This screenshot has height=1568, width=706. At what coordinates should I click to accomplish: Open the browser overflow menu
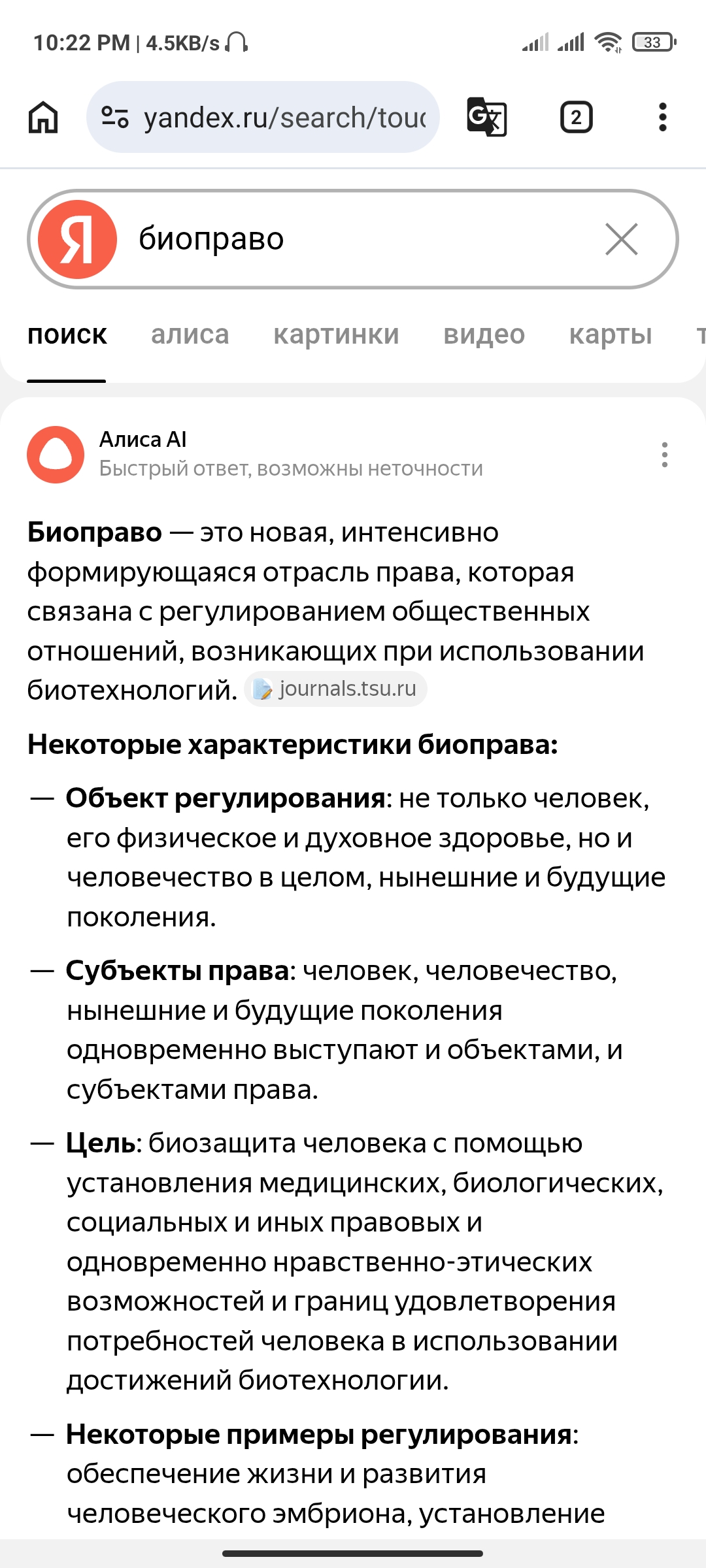click(663, 118)
